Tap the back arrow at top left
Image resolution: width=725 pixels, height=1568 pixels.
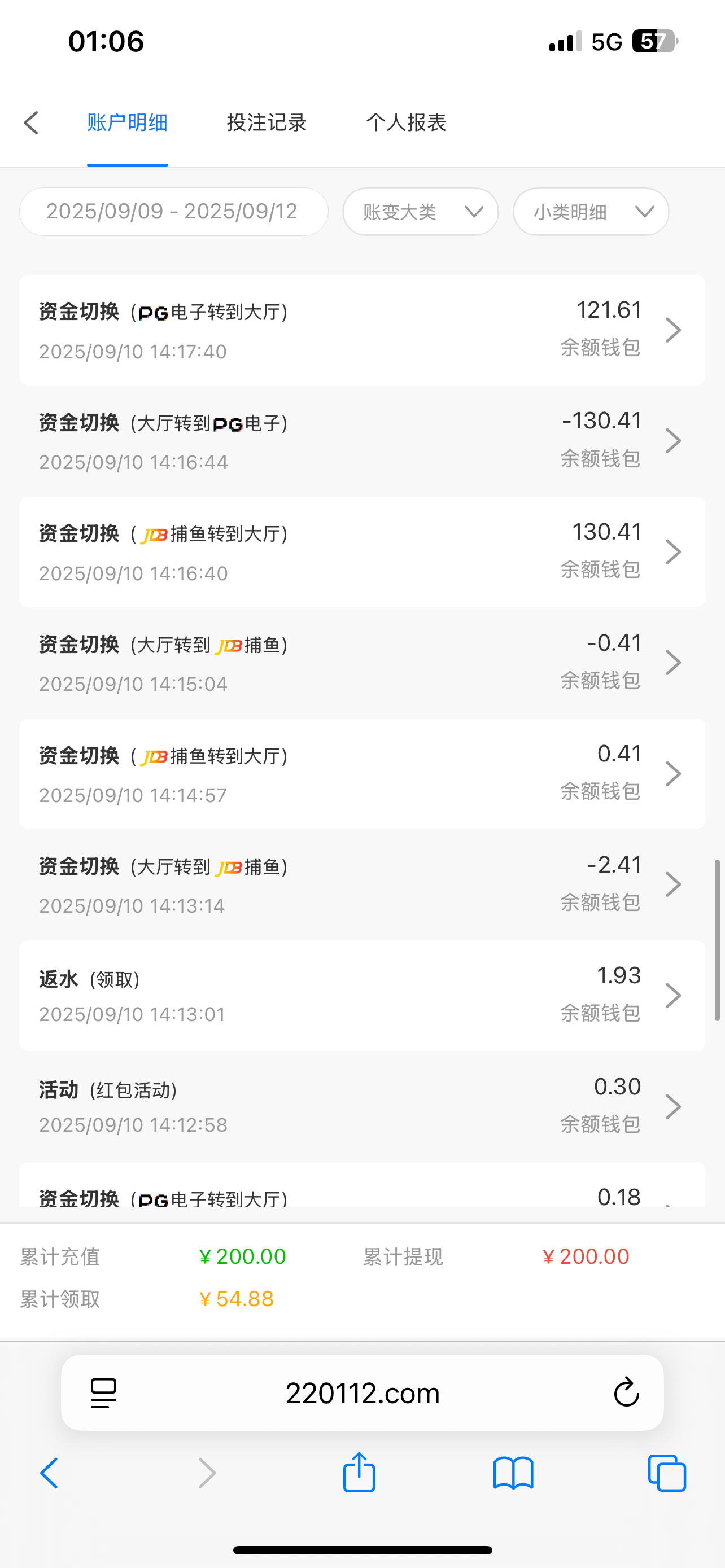coord(31,122)
